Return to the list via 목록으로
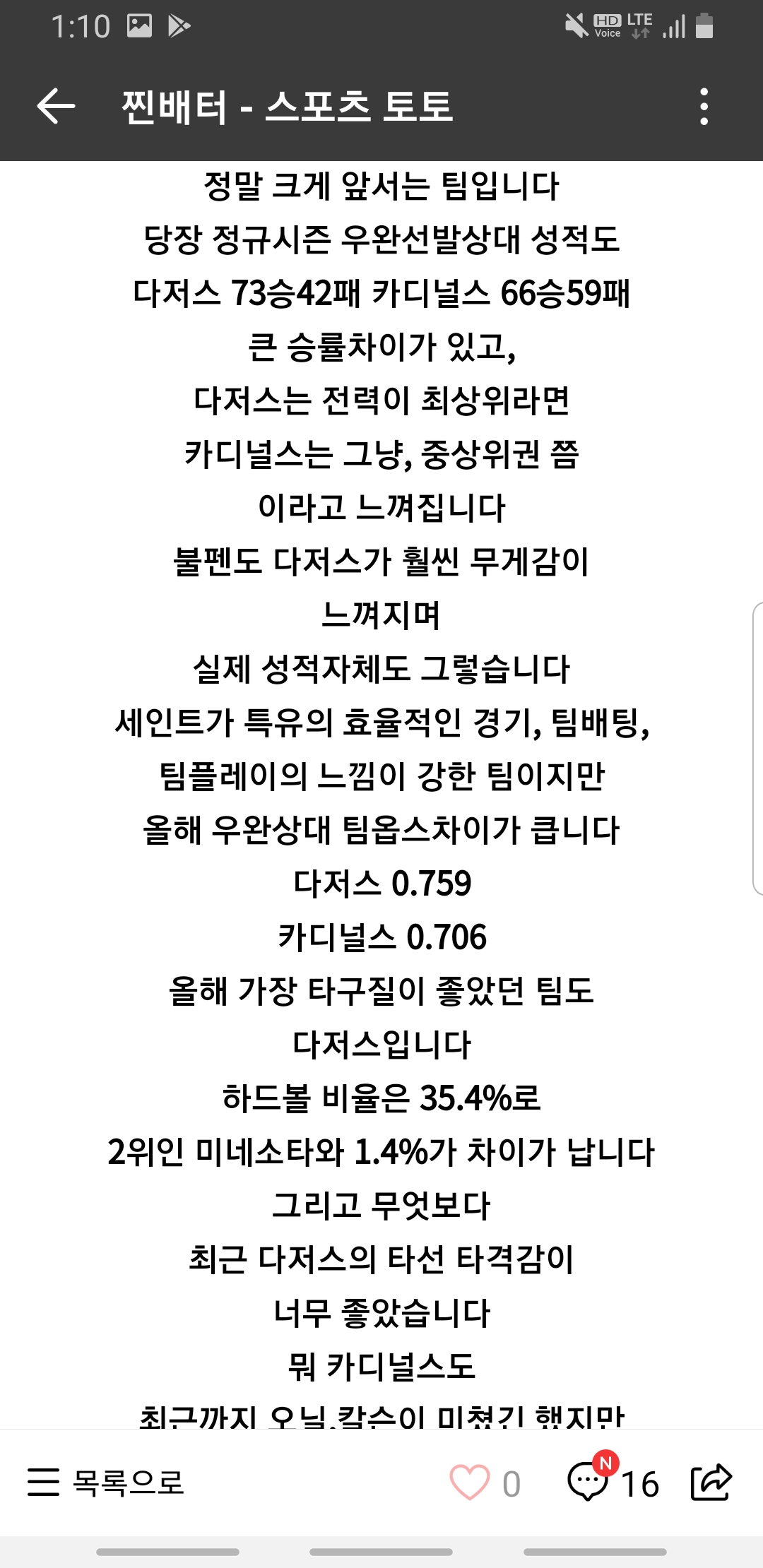The height and width of the screenshot is (1568, 763). [106, 1482]
